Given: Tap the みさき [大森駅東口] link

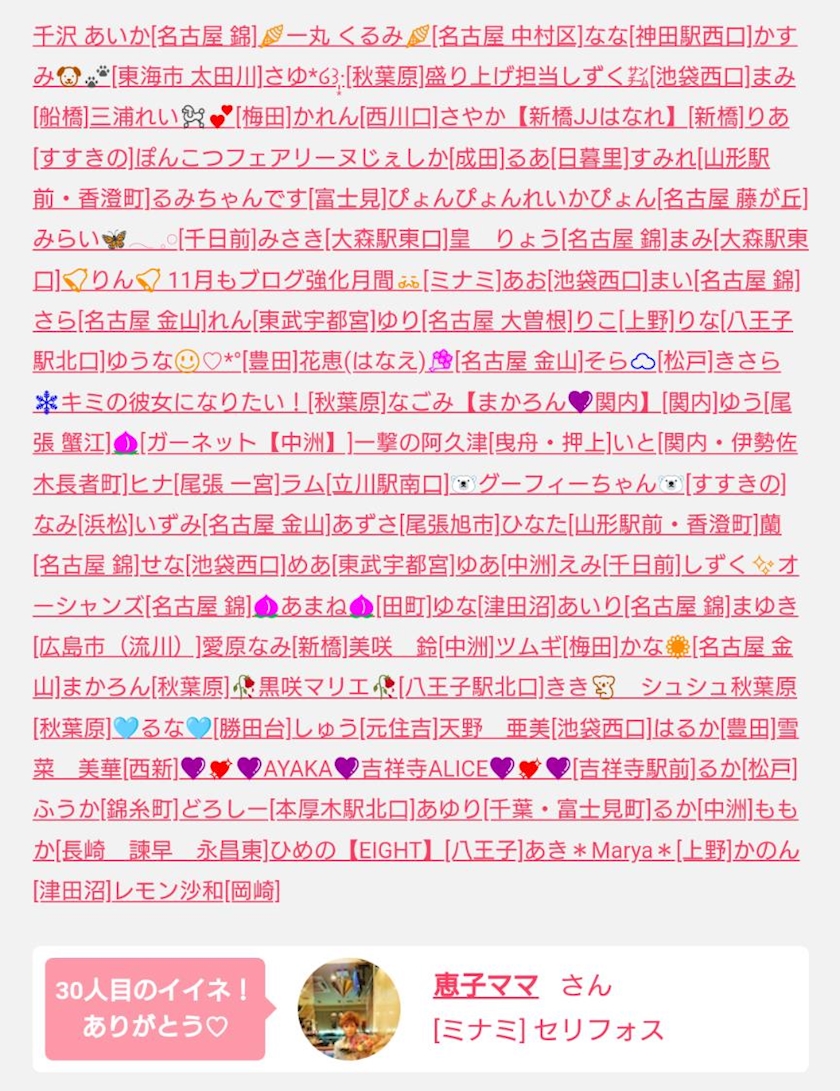Looking at the screenshot, I should (352, 239).
